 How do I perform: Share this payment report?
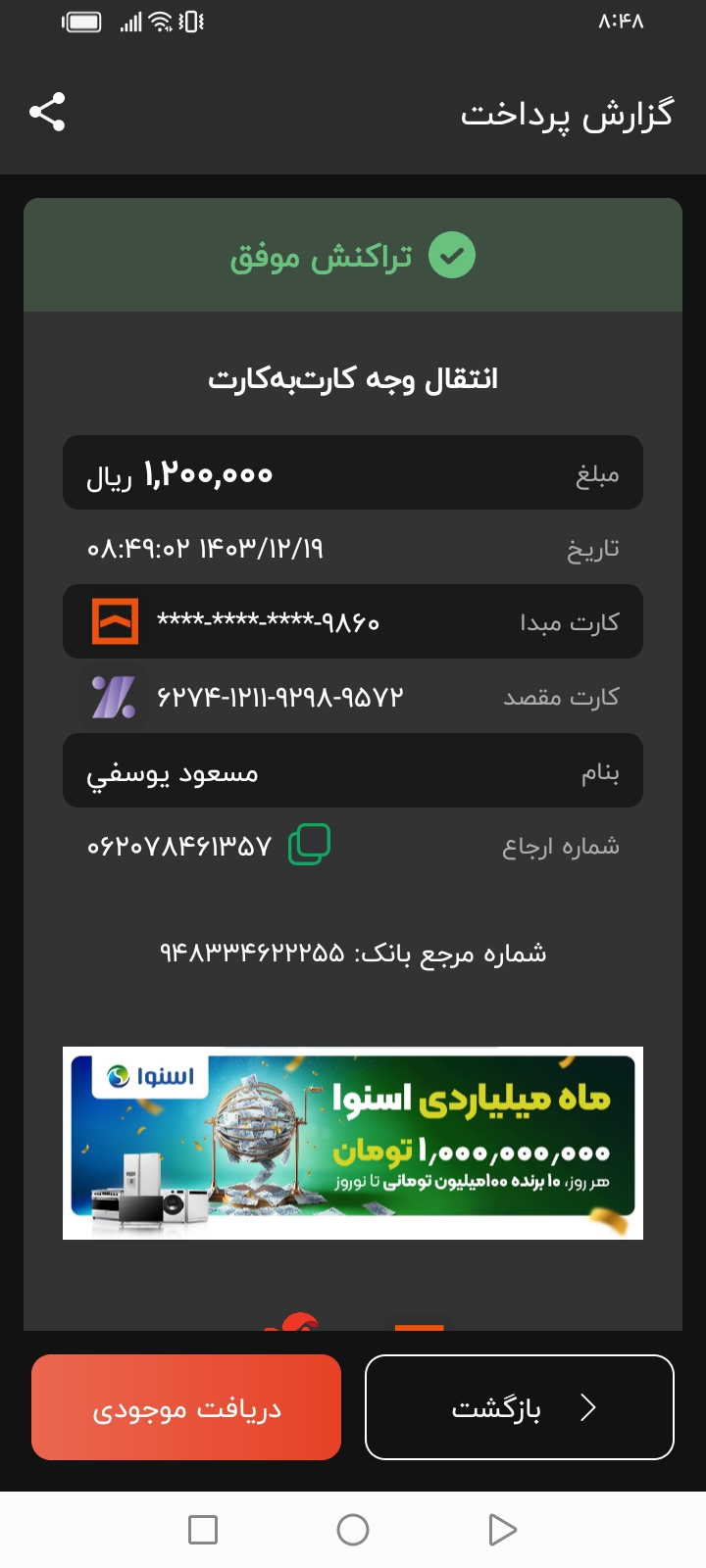[x=47, y=113]
